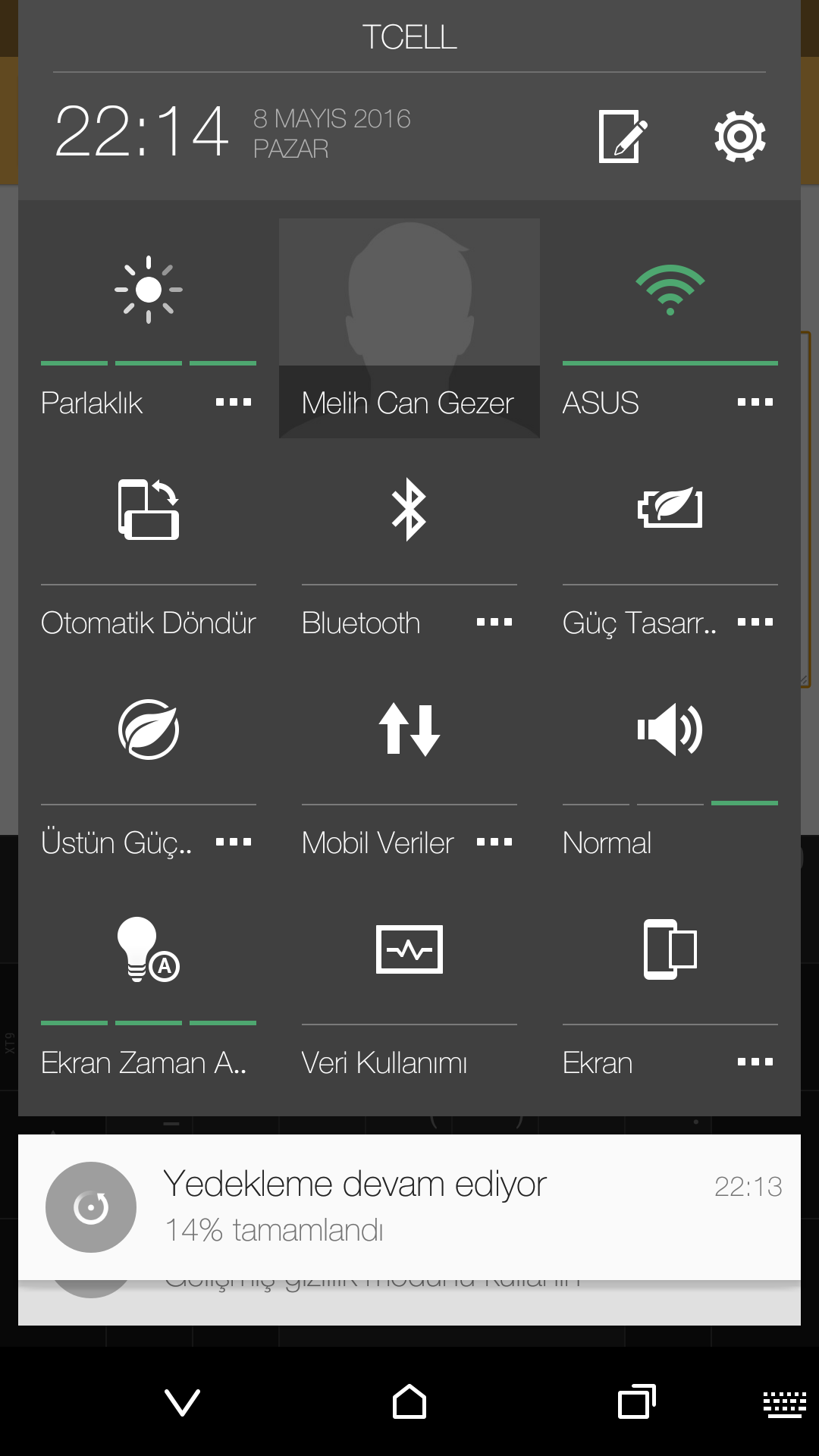The image size is (819, 1456).
Task: Open Mobil Veriler more options dots
Action: pos(494,842)
